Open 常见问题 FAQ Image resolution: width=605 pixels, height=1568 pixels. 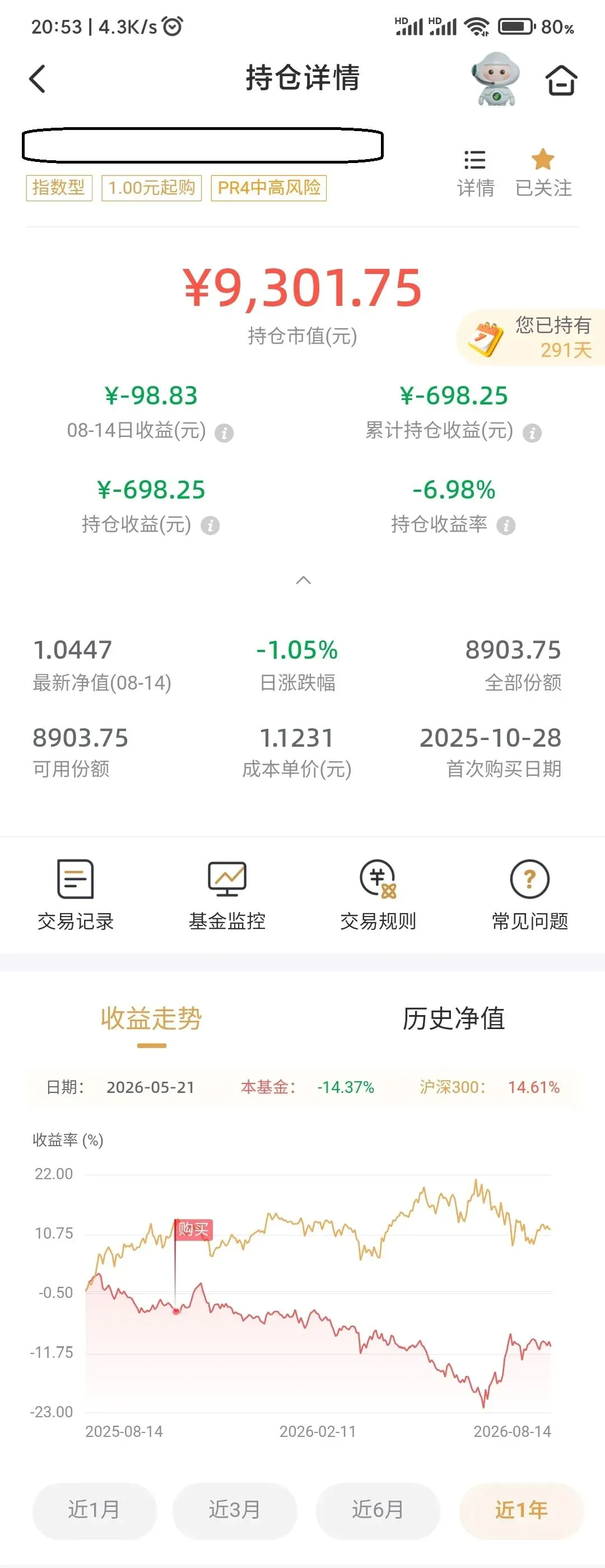point(529,895)
